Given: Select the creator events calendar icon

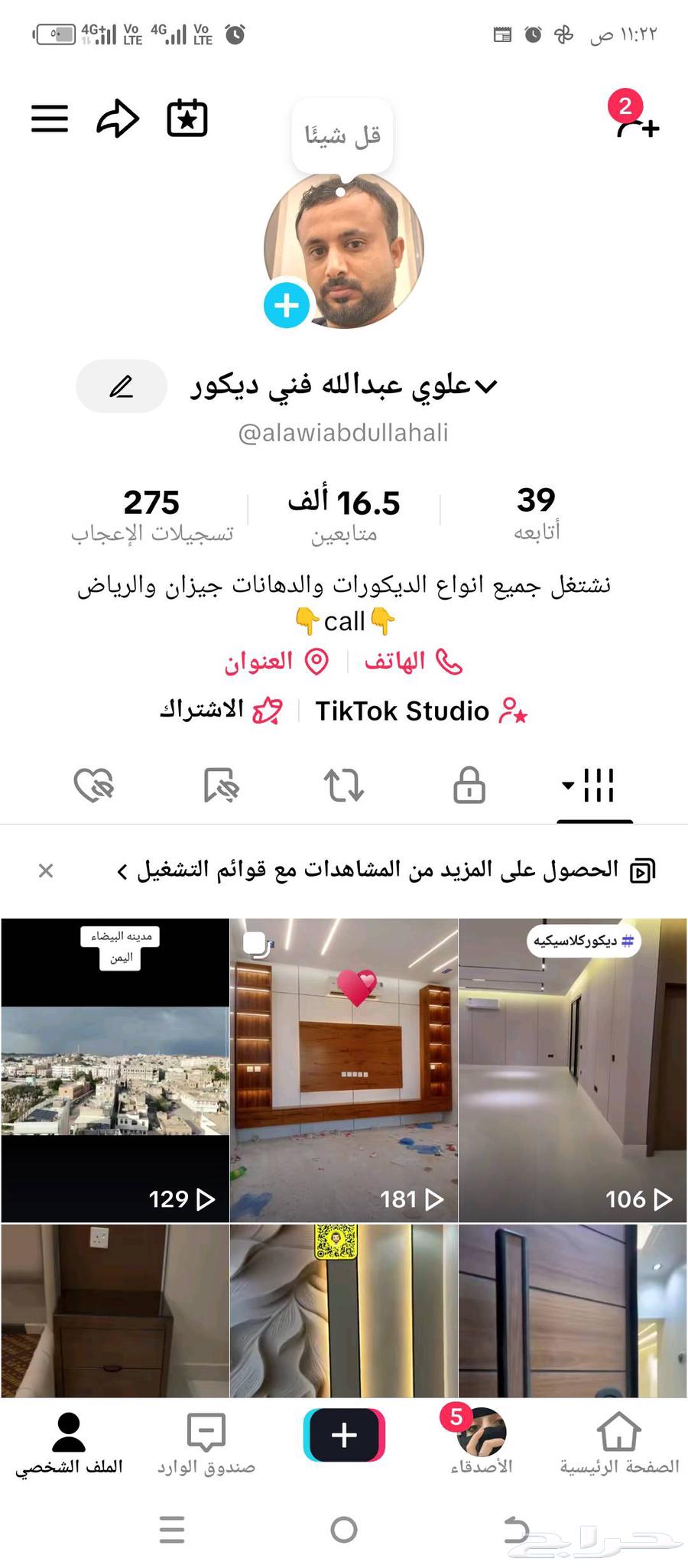Looking at the screenshot, I should (x=187, y=119).
